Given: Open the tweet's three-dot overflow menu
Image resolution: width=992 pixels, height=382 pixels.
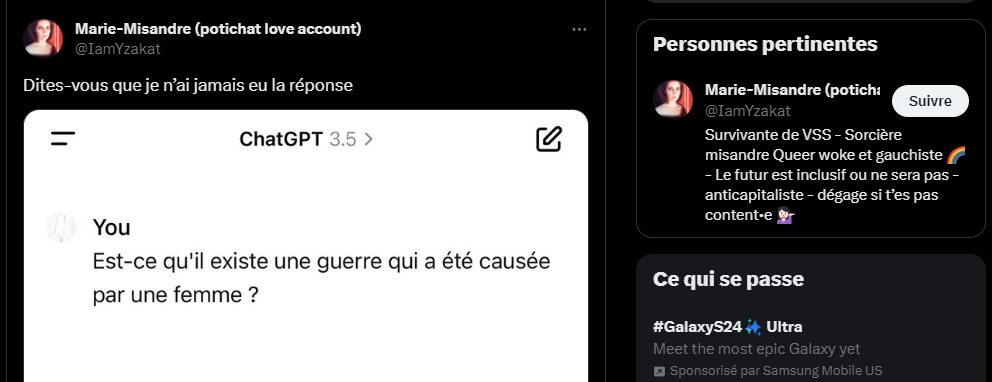Looking at the screenshot, I should pos(579,30).
